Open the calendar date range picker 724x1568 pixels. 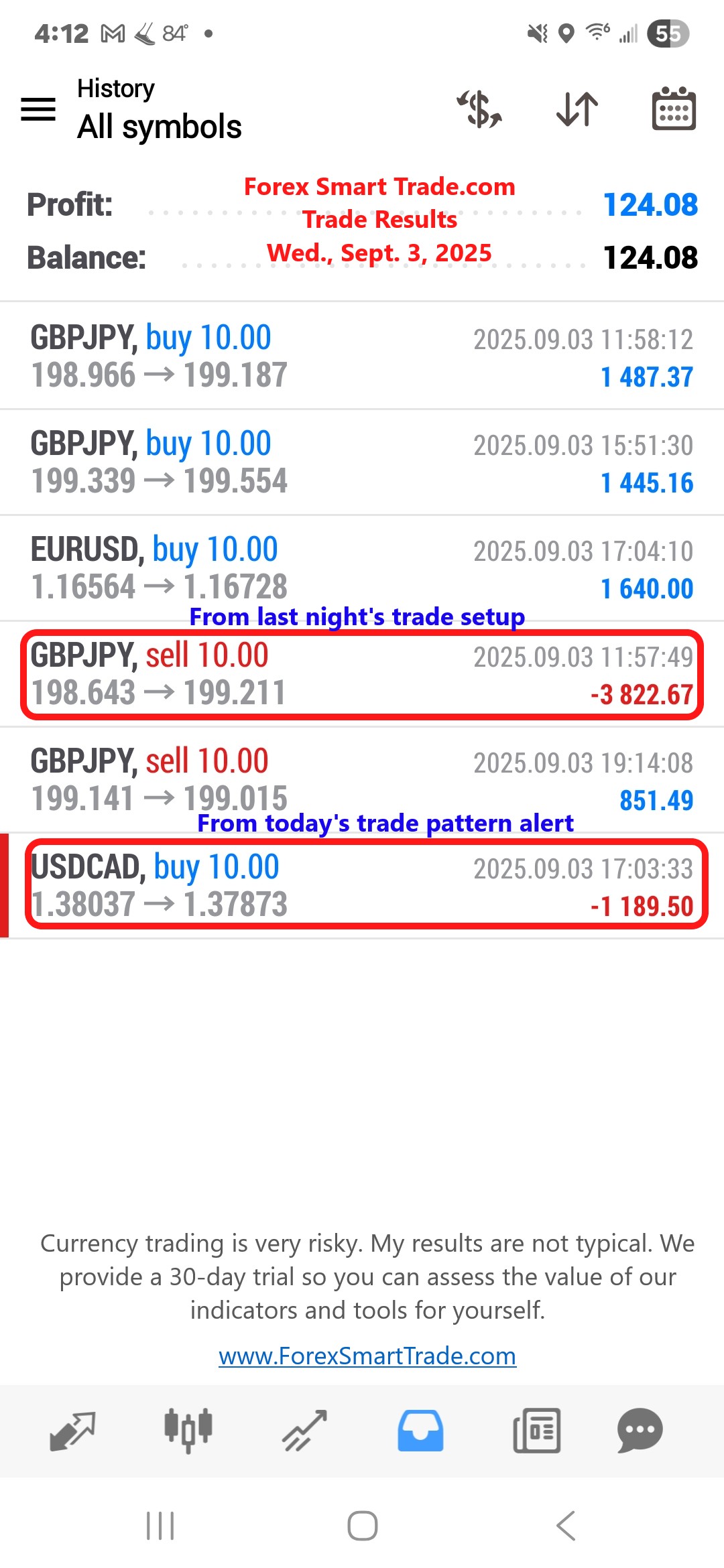(x=674, y=109)
